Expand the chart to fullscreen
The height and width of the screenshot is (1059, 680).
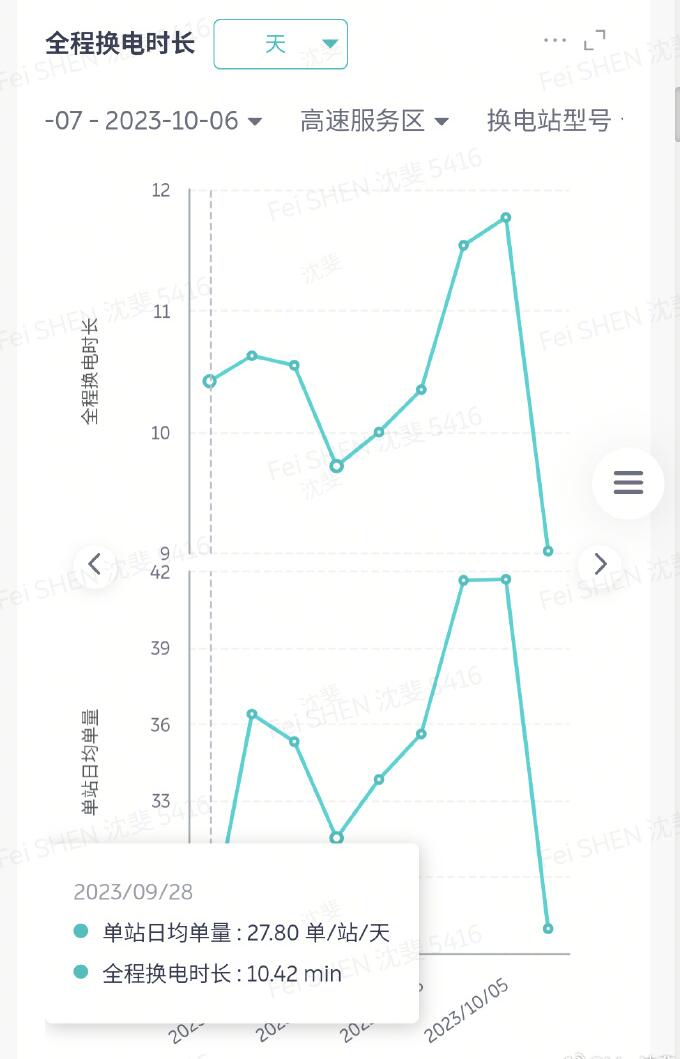coord(595,40)
